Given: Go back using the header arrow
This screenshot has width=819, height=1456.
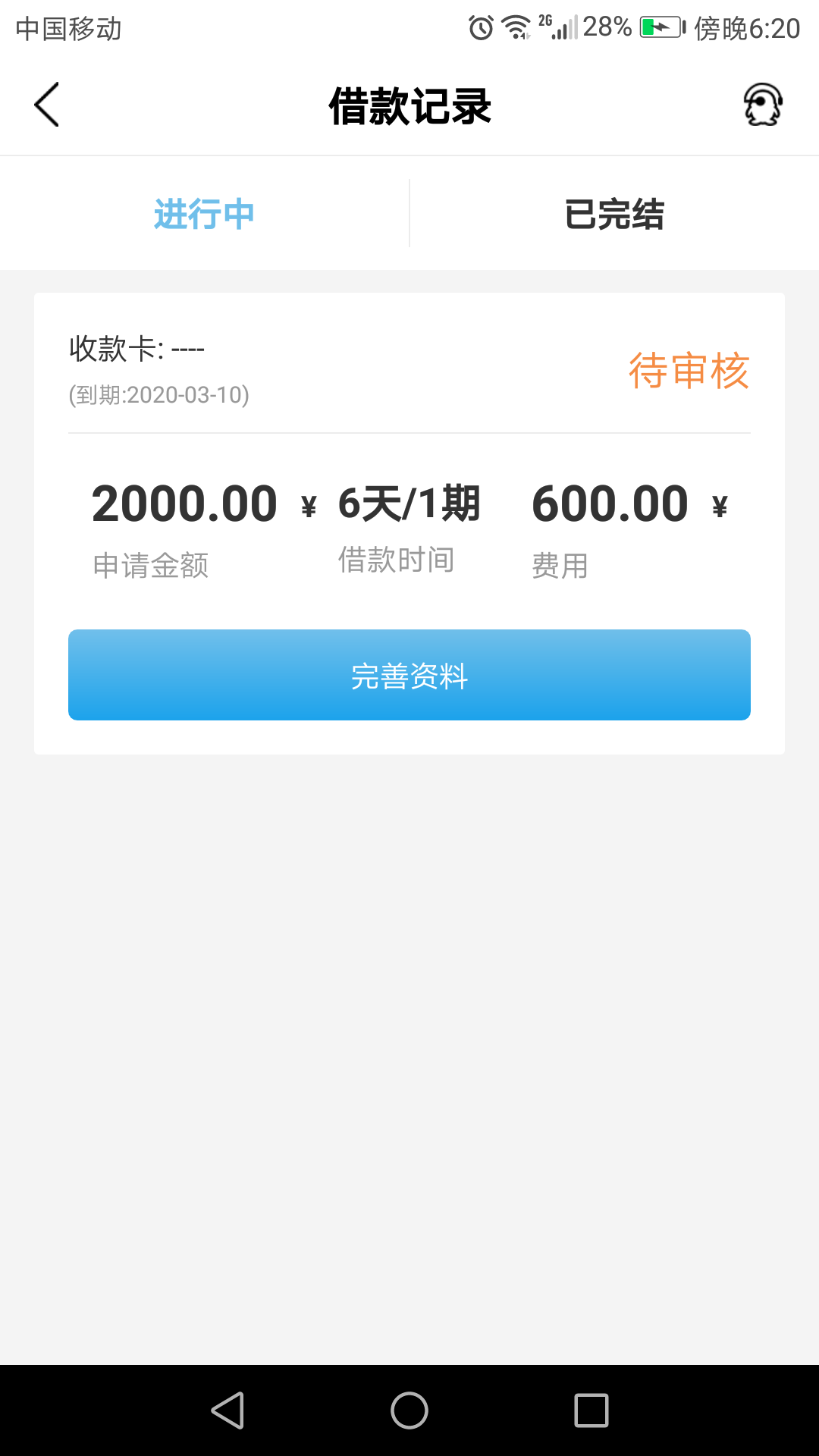Looking at the screenshot, I should [x=47, y=105].
